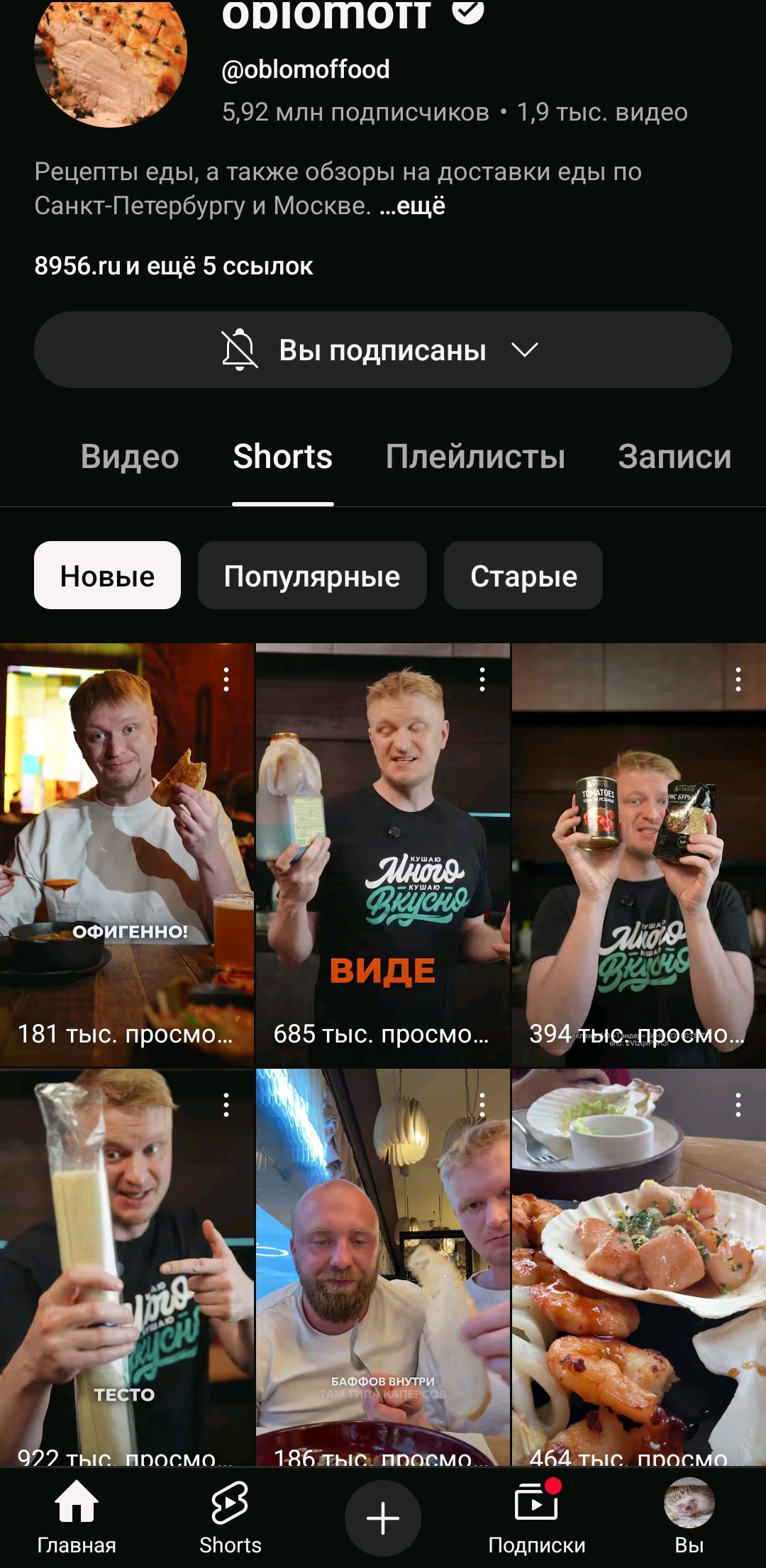
Task: Select the Популярные filter chip
Action: tap(312, 575)
